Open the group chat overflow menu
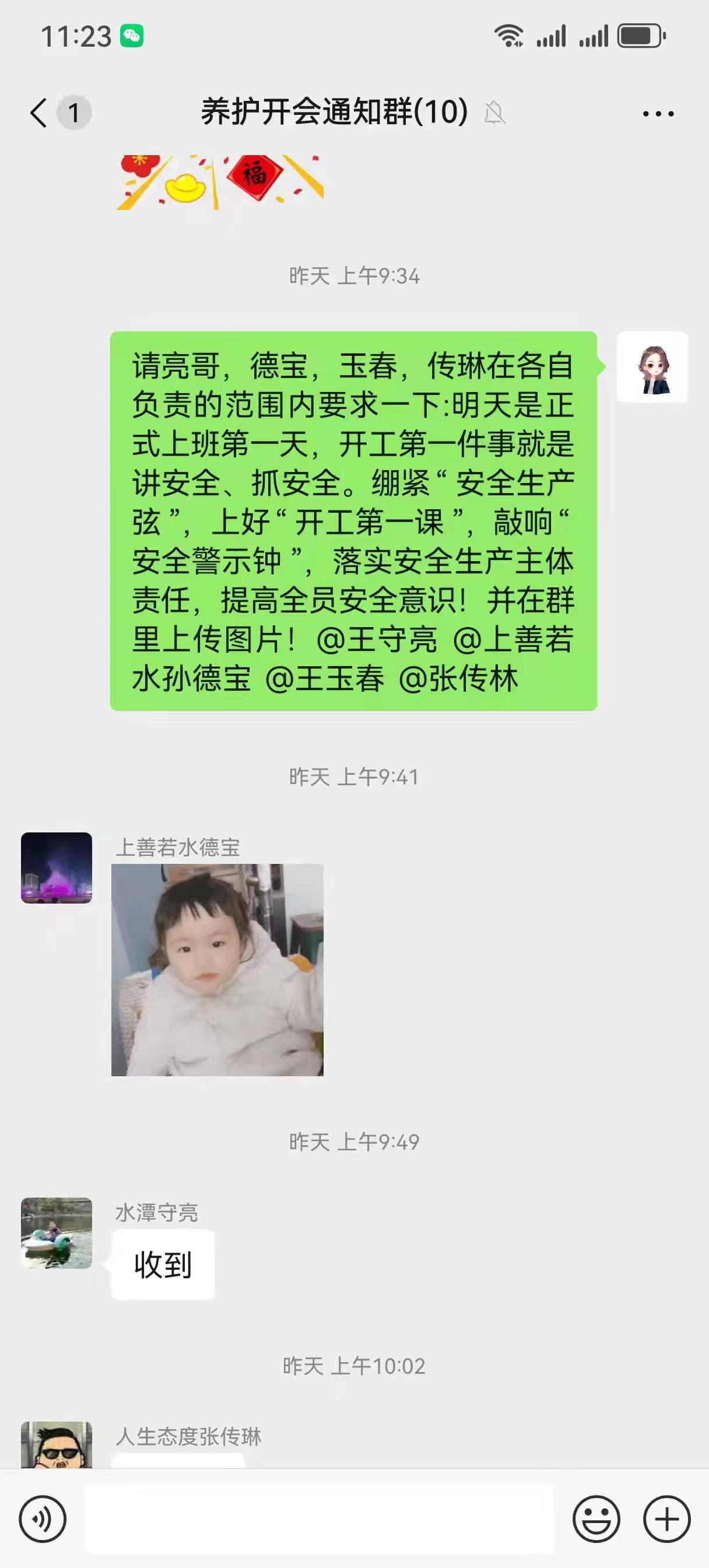This screenshot has height=1568, width=709. tap(658, 113)
